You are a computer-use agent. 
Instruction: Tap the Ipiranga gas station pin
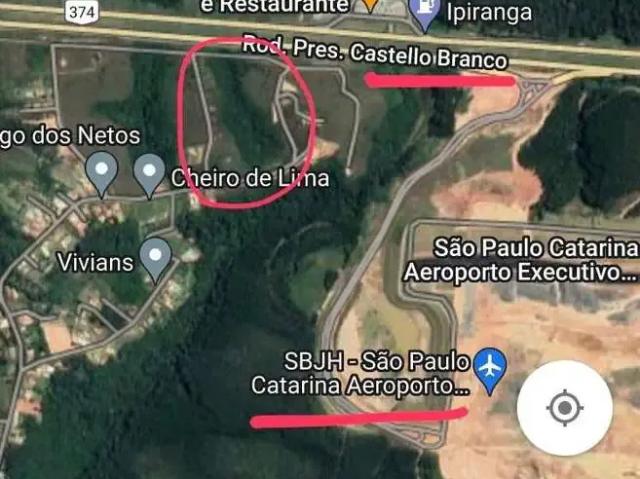coord(425,13)
